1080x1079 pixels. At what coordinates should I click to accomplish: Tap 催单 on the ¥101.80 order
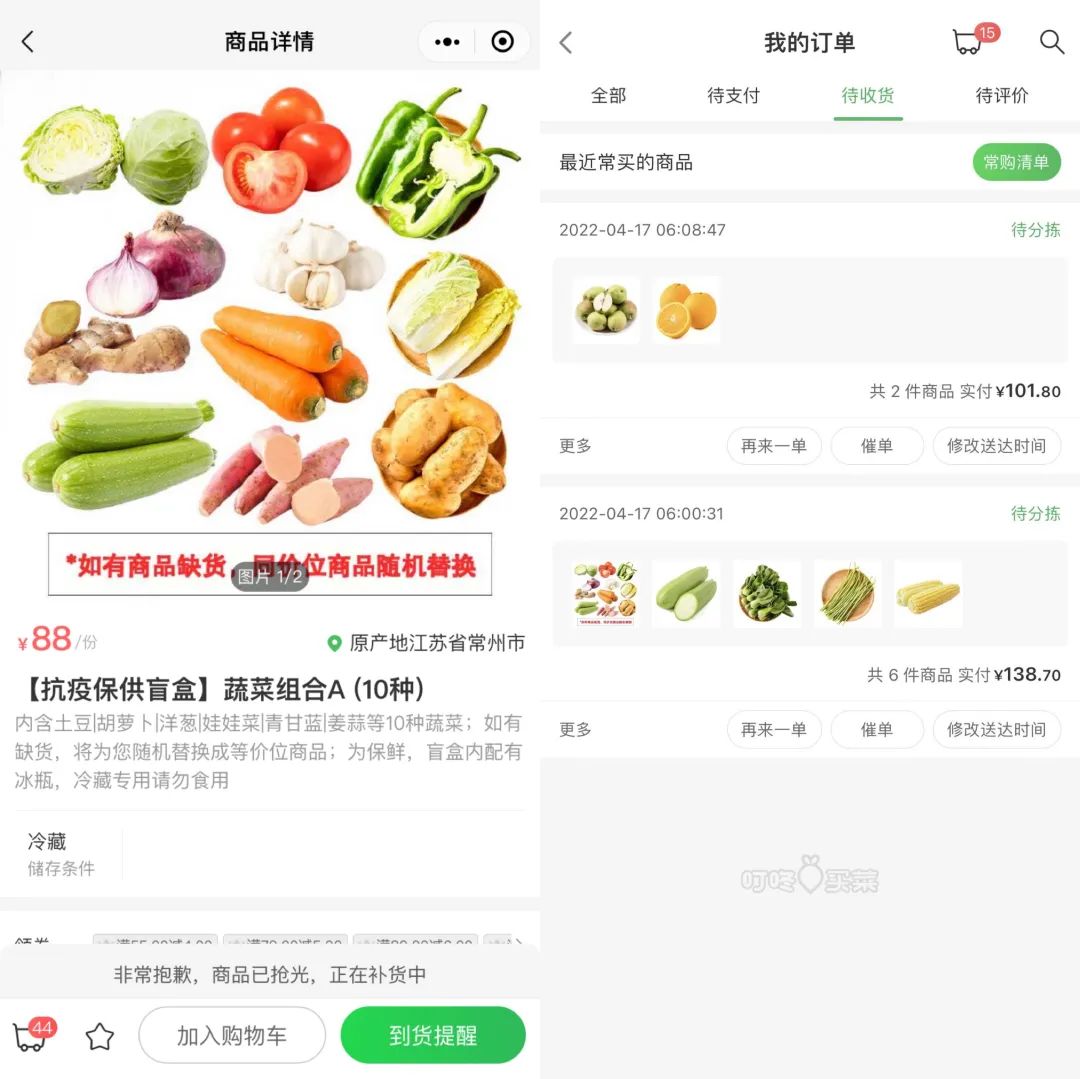click(x=877, y=446)
